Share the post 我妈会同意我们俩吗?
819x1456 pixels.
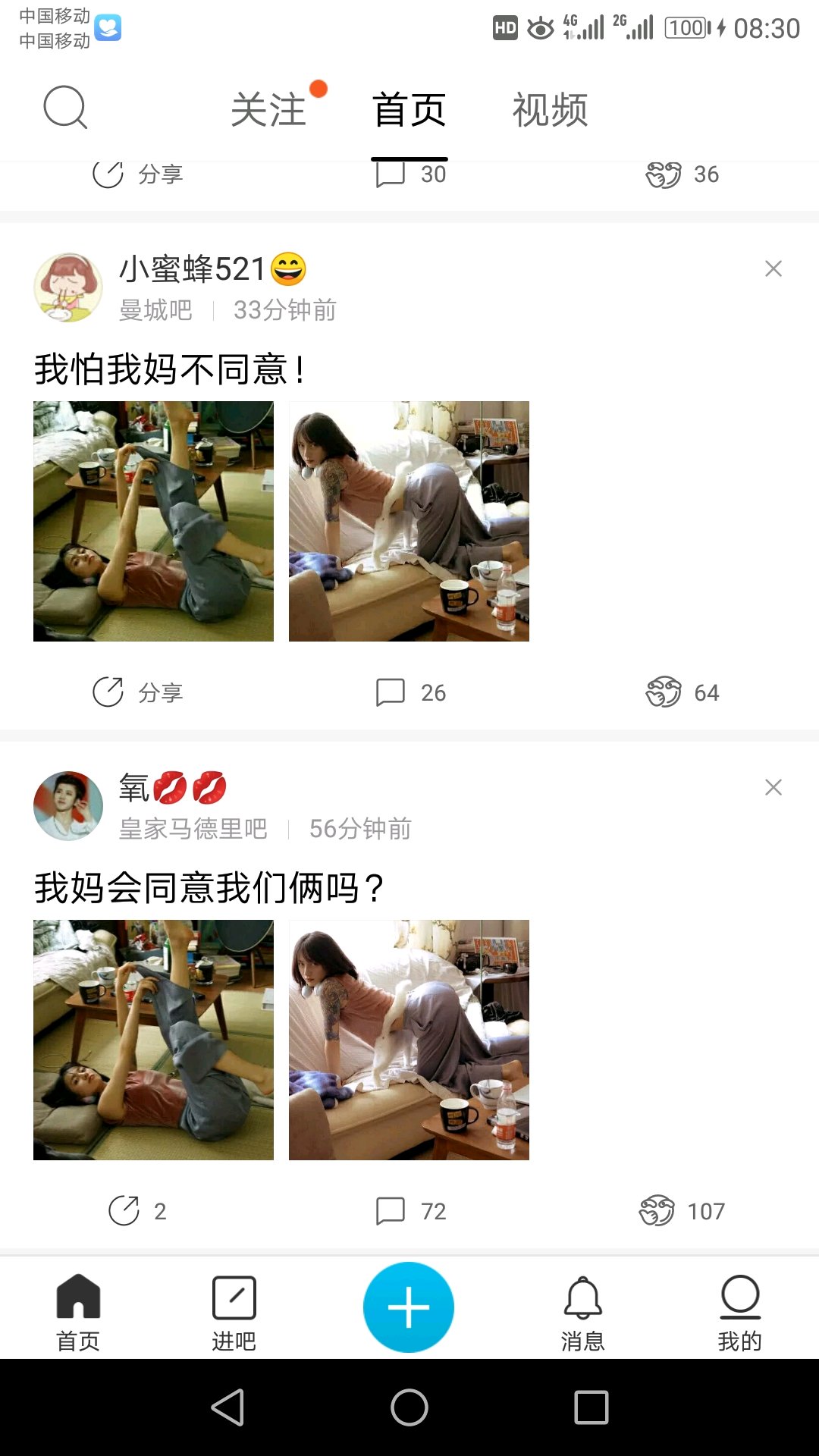pyautogui.click(x=136, y=1211)
